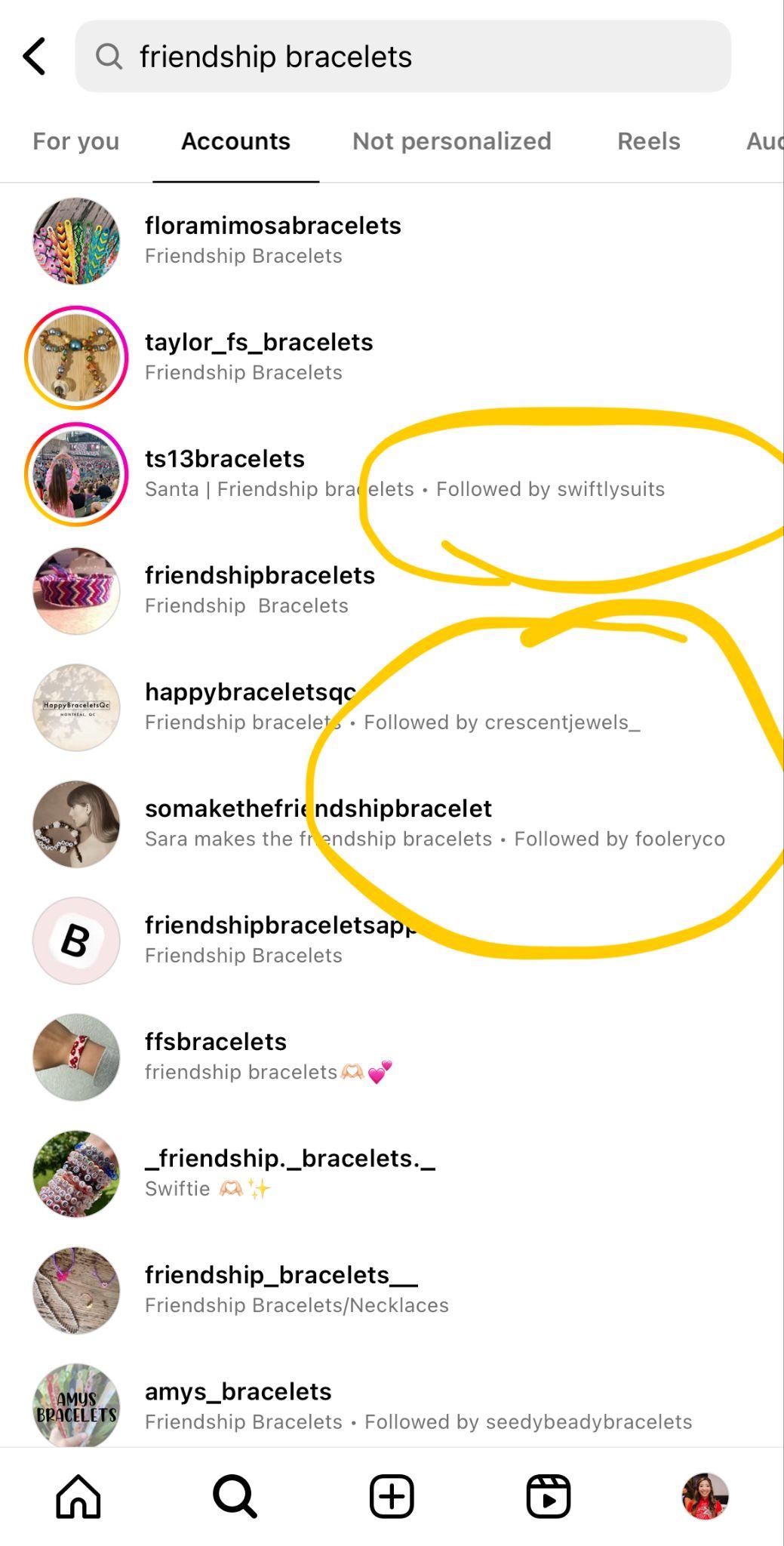This screenshot has height=1546, width=784.
Task: Open the amys_bracelets account
Action: pos(392,1406)
